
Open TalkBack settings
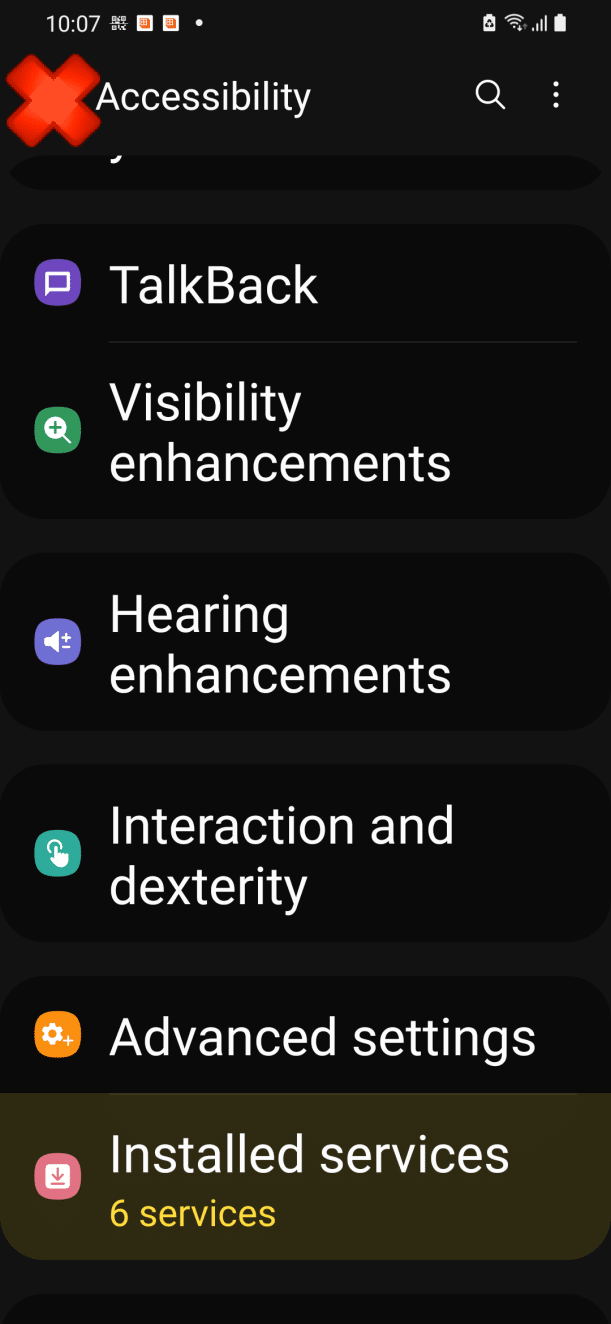(305, 285)
